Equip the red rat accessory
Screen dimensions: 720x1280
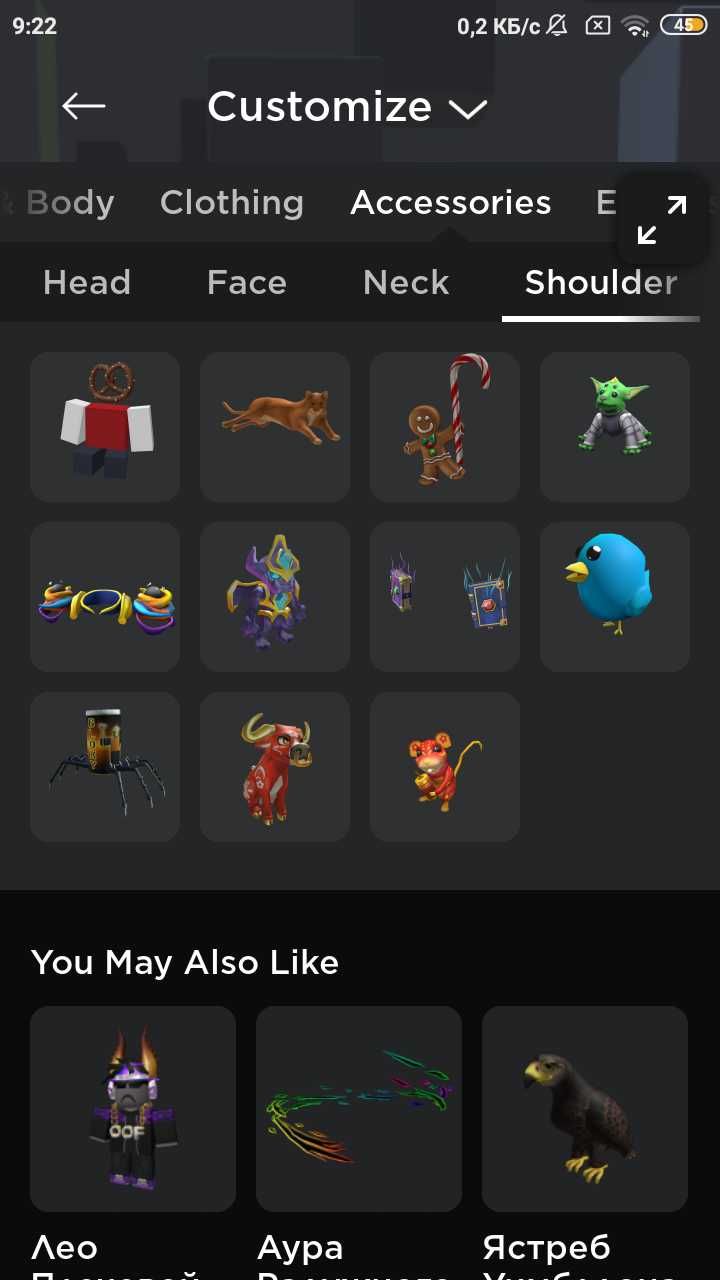(445, 767)
